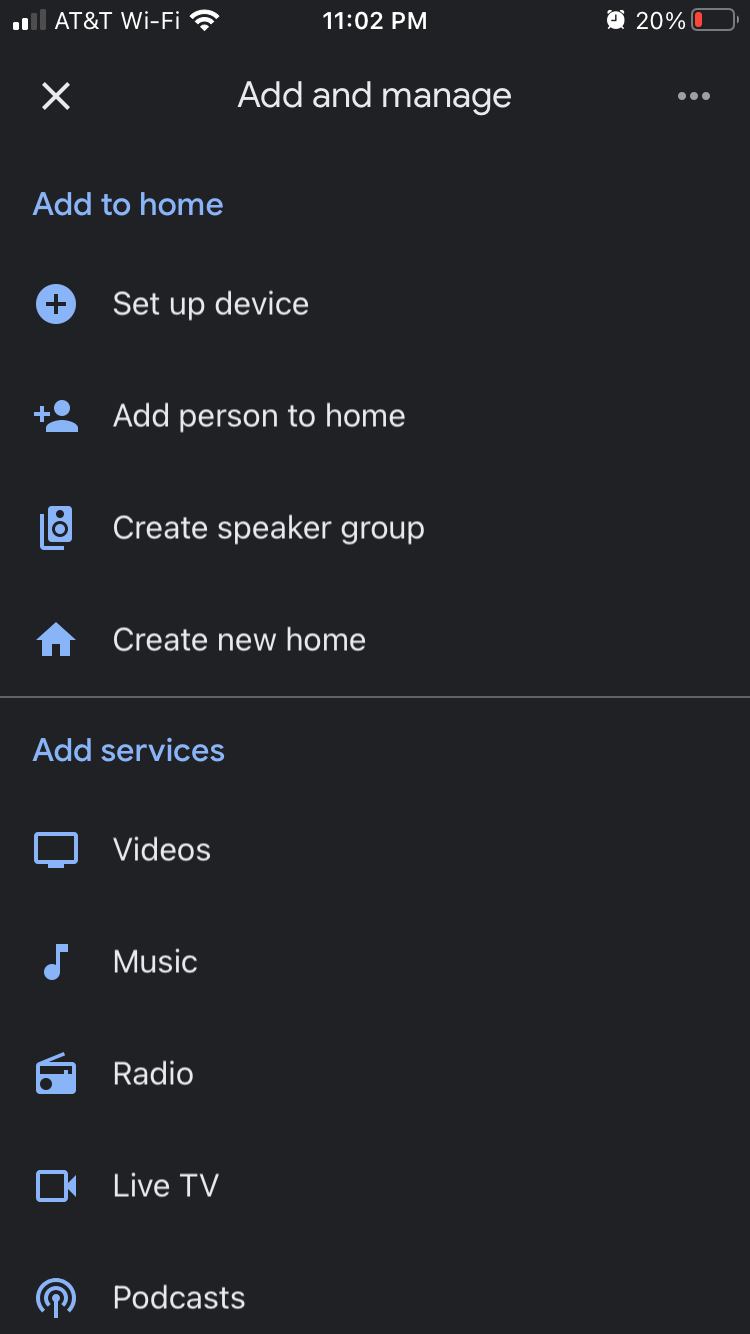Click the Live TV camera icon

pos(55,1185)
